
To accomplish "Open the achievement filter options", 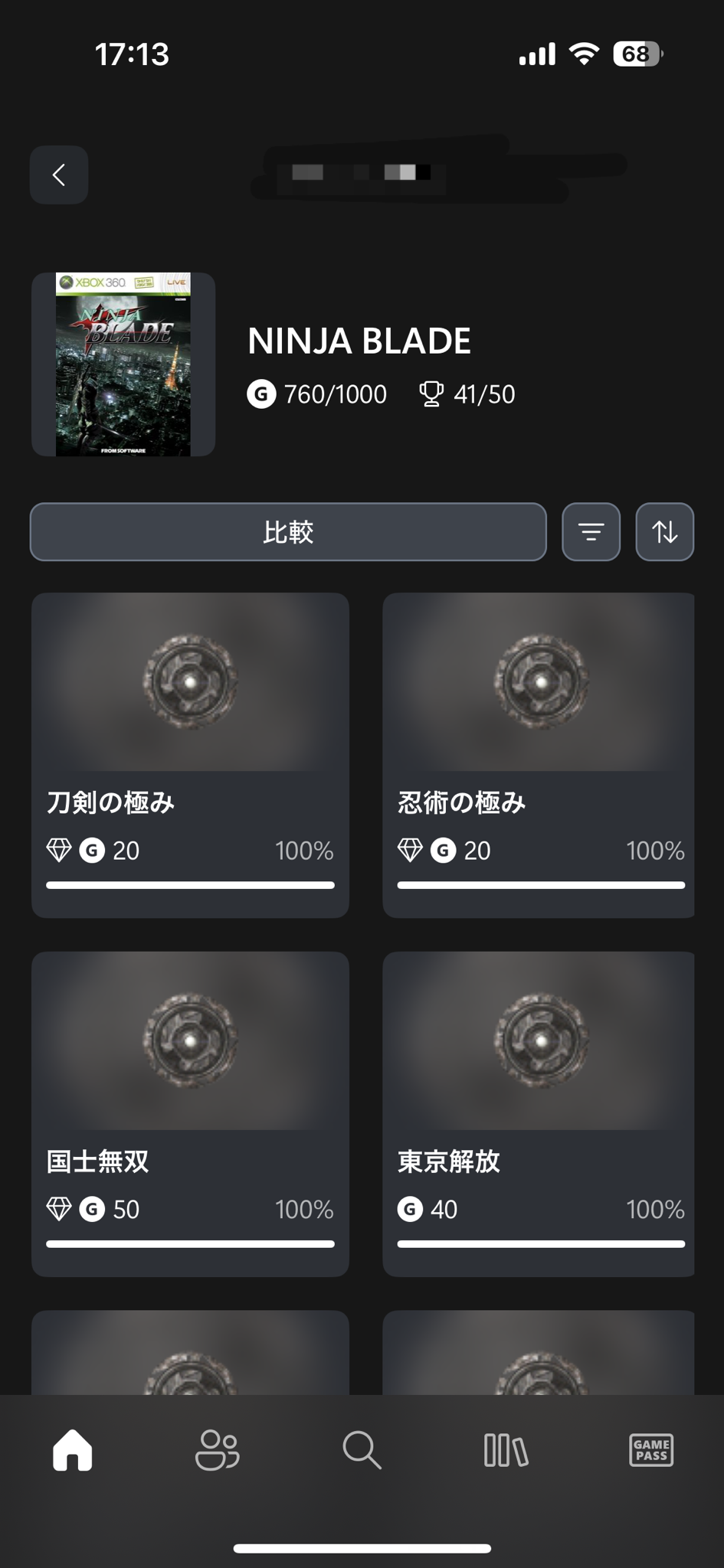I will tap(591, 532).
